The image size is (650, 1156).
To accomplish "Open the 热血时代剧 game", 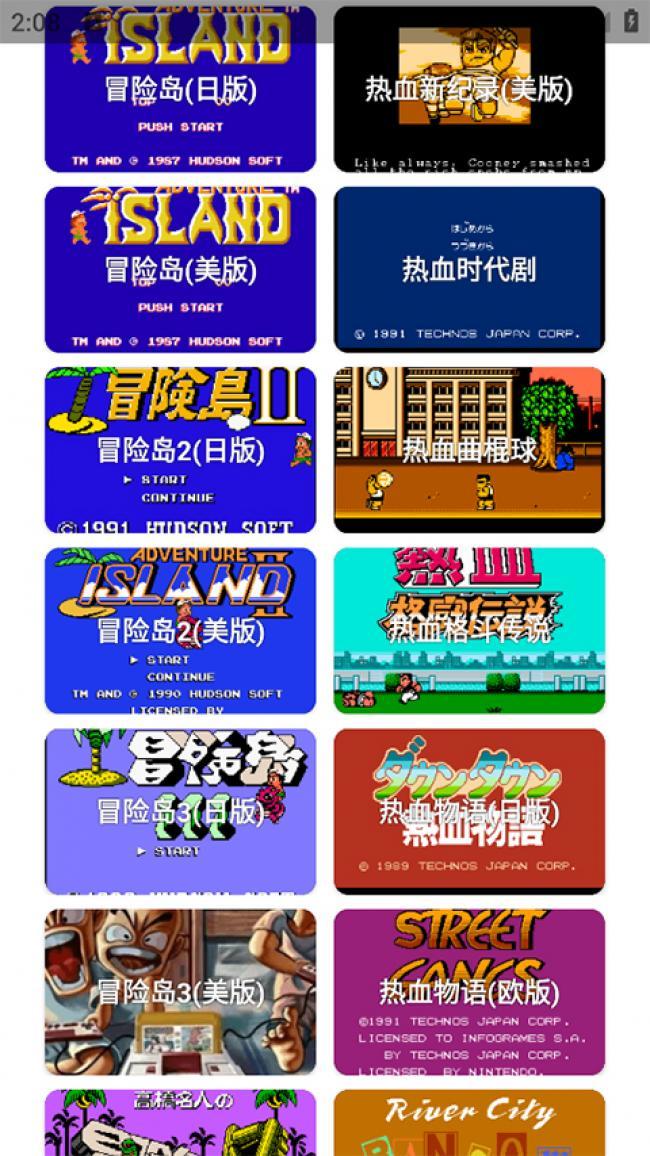I will point(469,269).
